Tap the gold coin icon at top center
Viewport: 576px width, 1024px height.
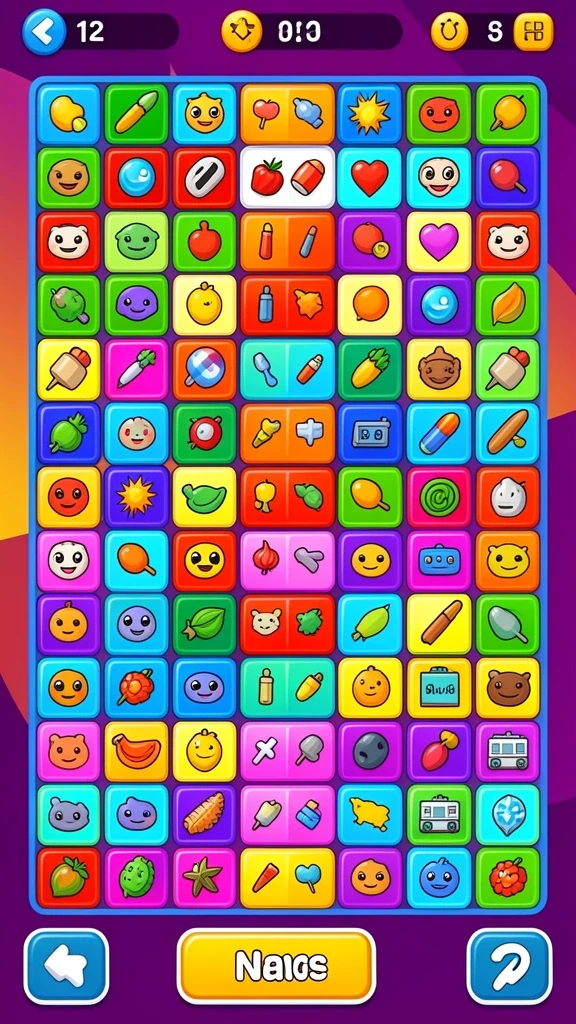coord(242,31)
